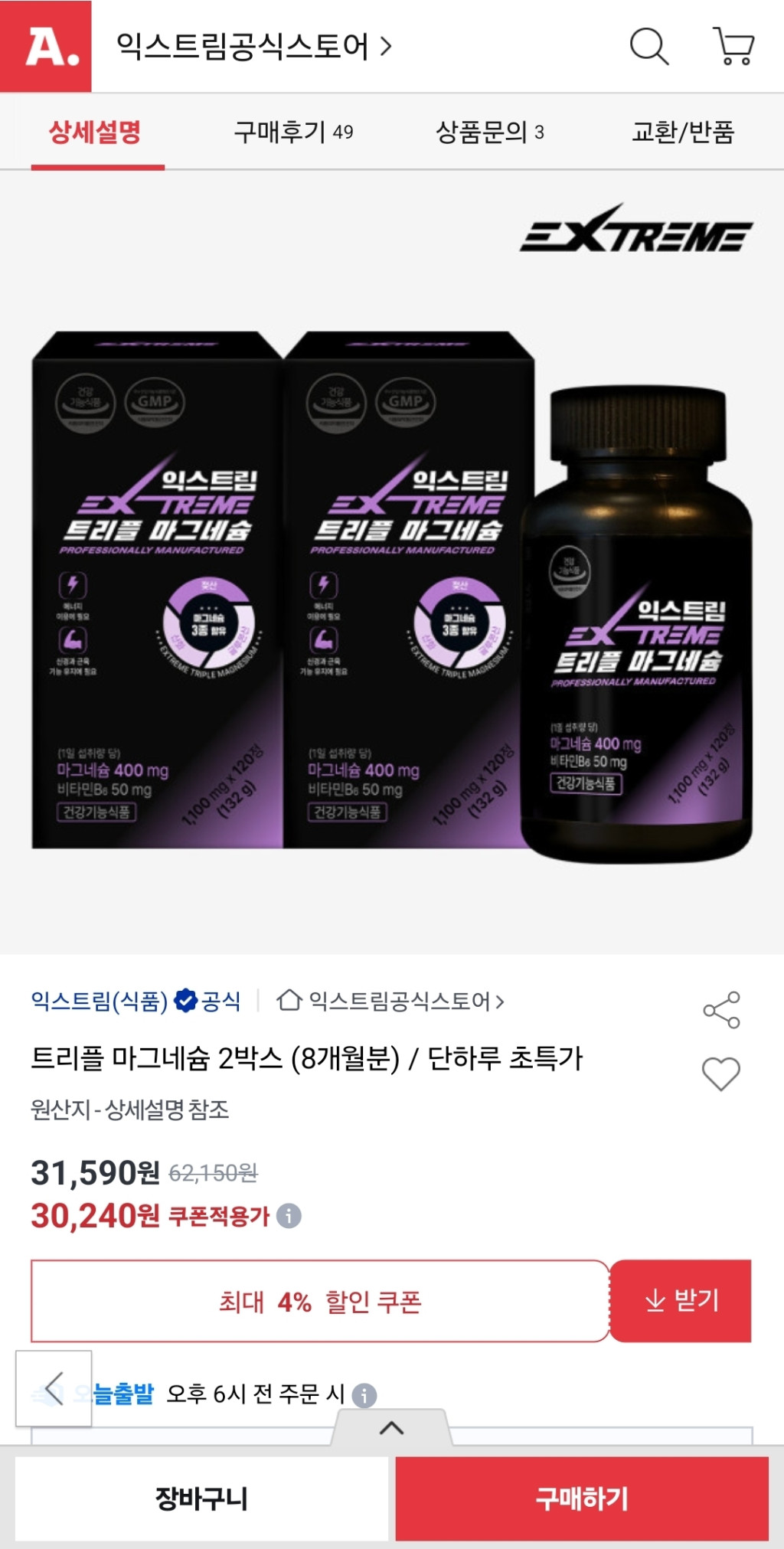Show coupon price info next to 쿠폰적용가
The width and height of the screenshot is (784, 1549).
pos(289,1216)
